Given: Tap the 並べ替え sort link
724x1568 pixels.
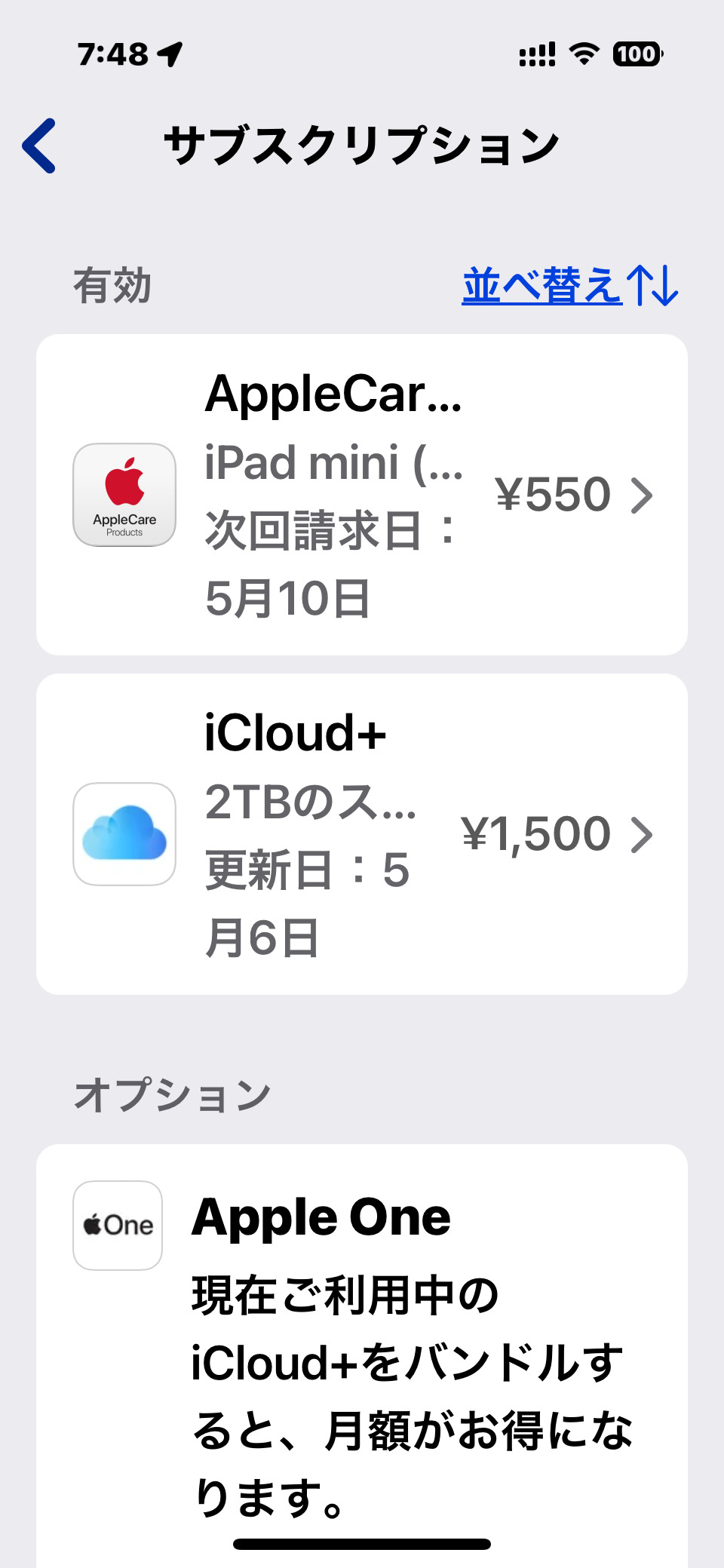Looking at the screenshot, I should [x=569, y=286].
